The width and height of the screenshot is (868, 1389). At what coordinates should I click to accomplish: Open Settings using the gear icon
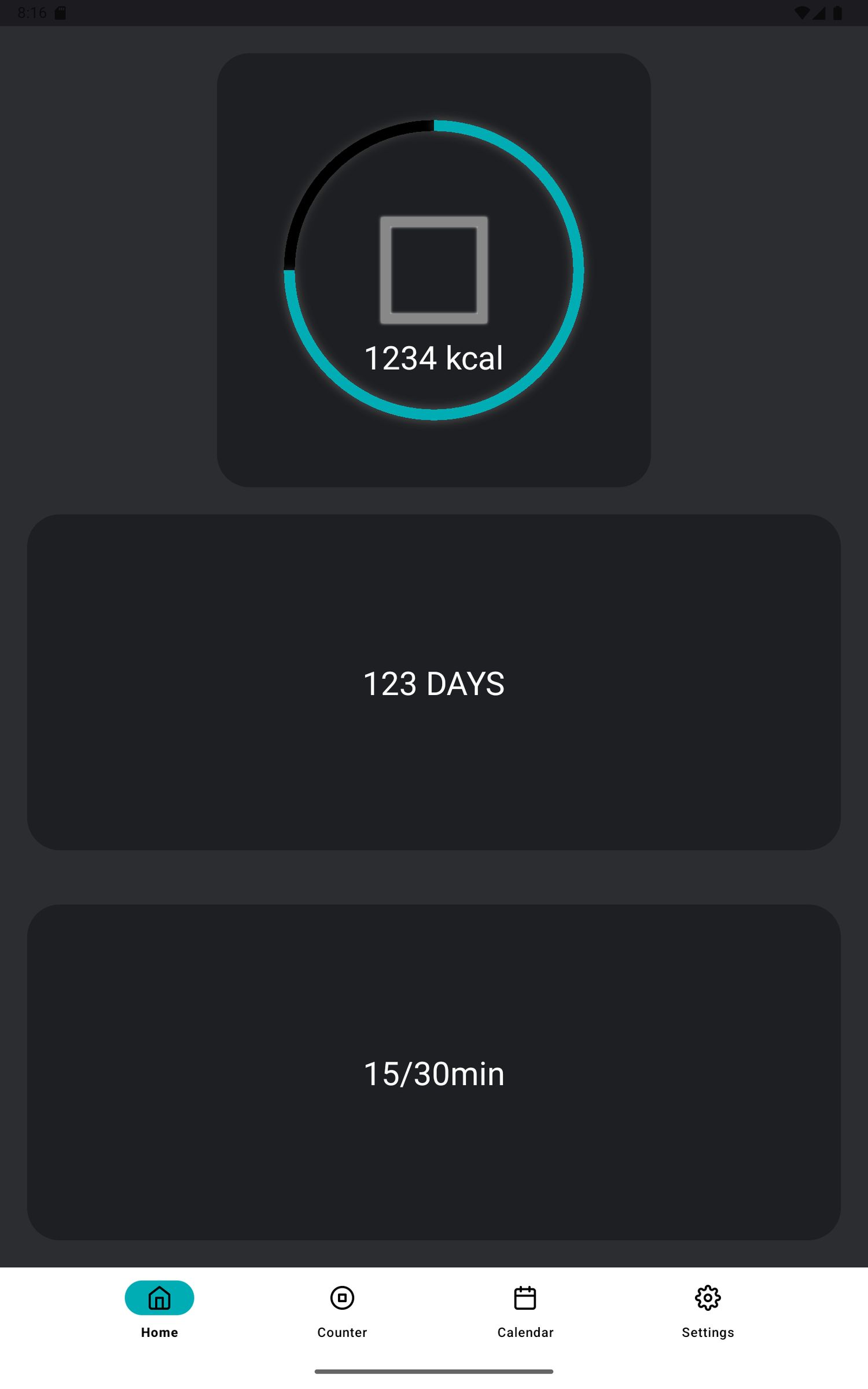[x=708, y=1298]
